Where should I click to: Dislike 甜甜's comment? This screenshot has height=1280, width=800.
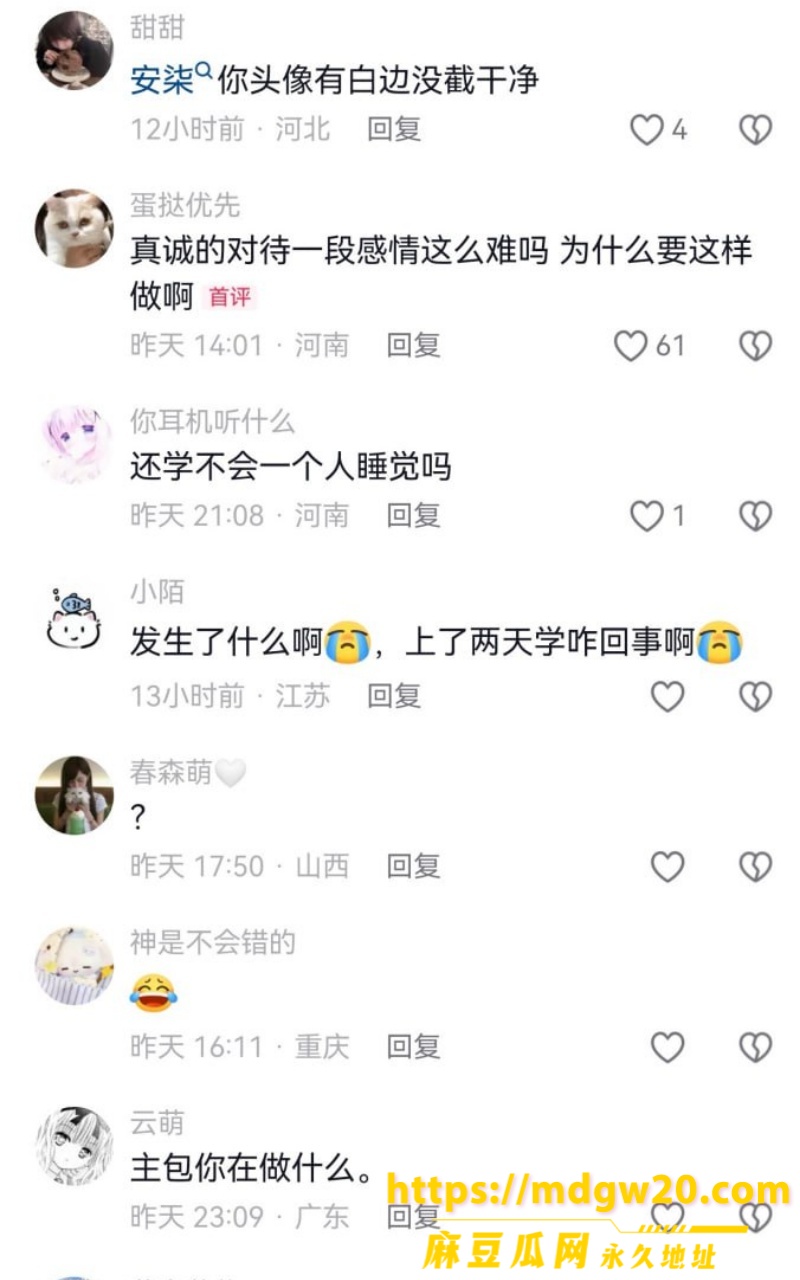click(755, 130)
